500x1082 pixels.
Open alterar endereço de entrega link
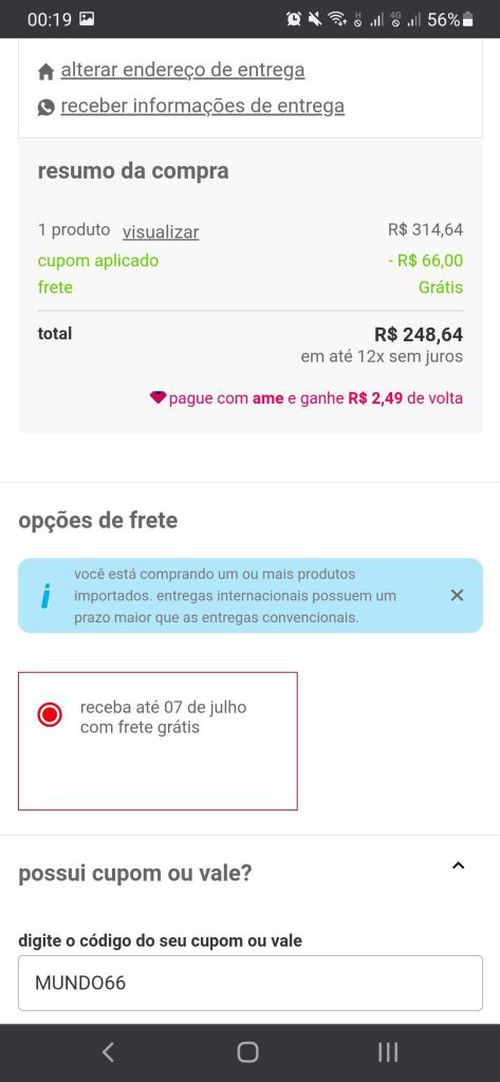point(182,70)
